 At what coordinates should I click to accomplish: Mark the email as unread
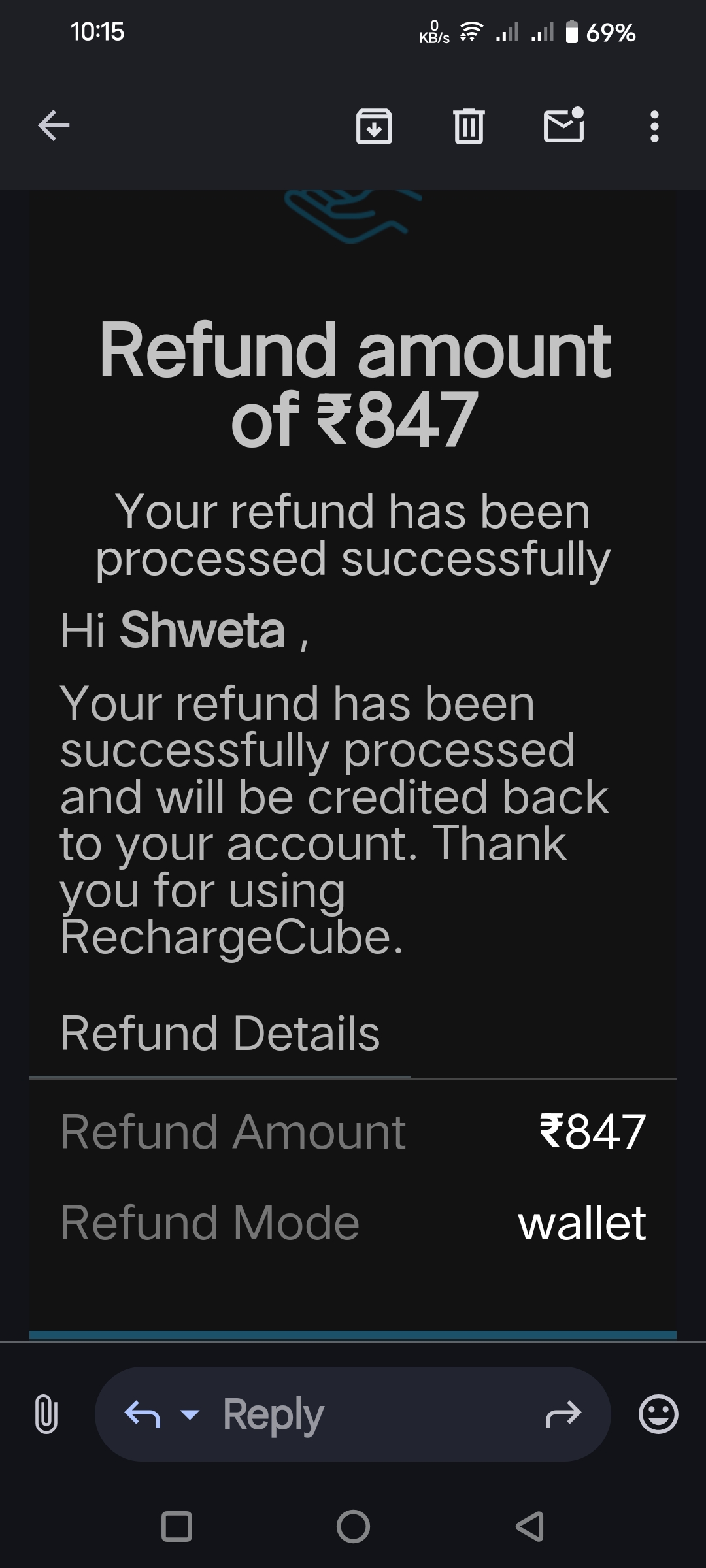563,125
